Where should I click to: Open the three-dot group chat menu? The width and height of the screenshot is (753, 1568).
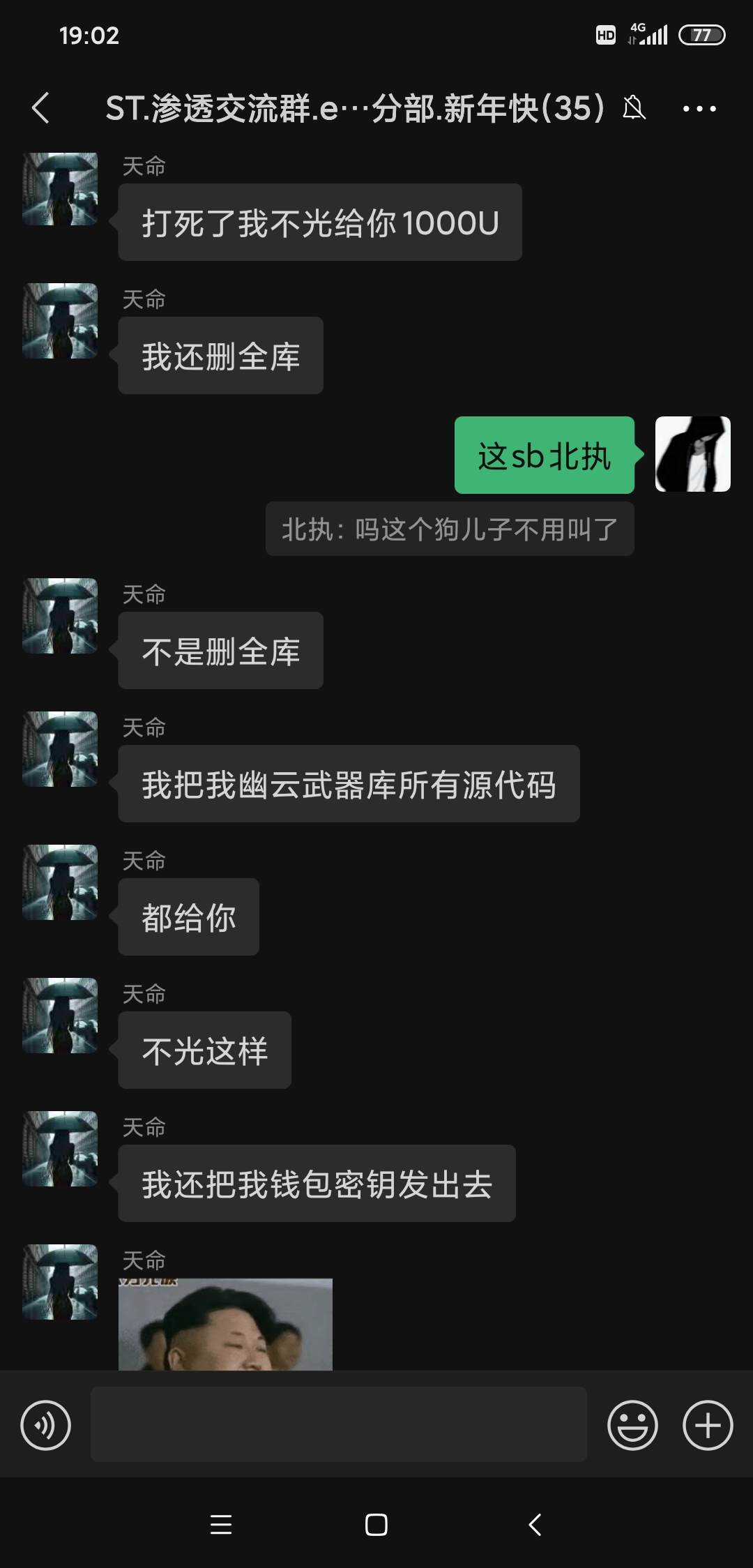tap(699, 108)
